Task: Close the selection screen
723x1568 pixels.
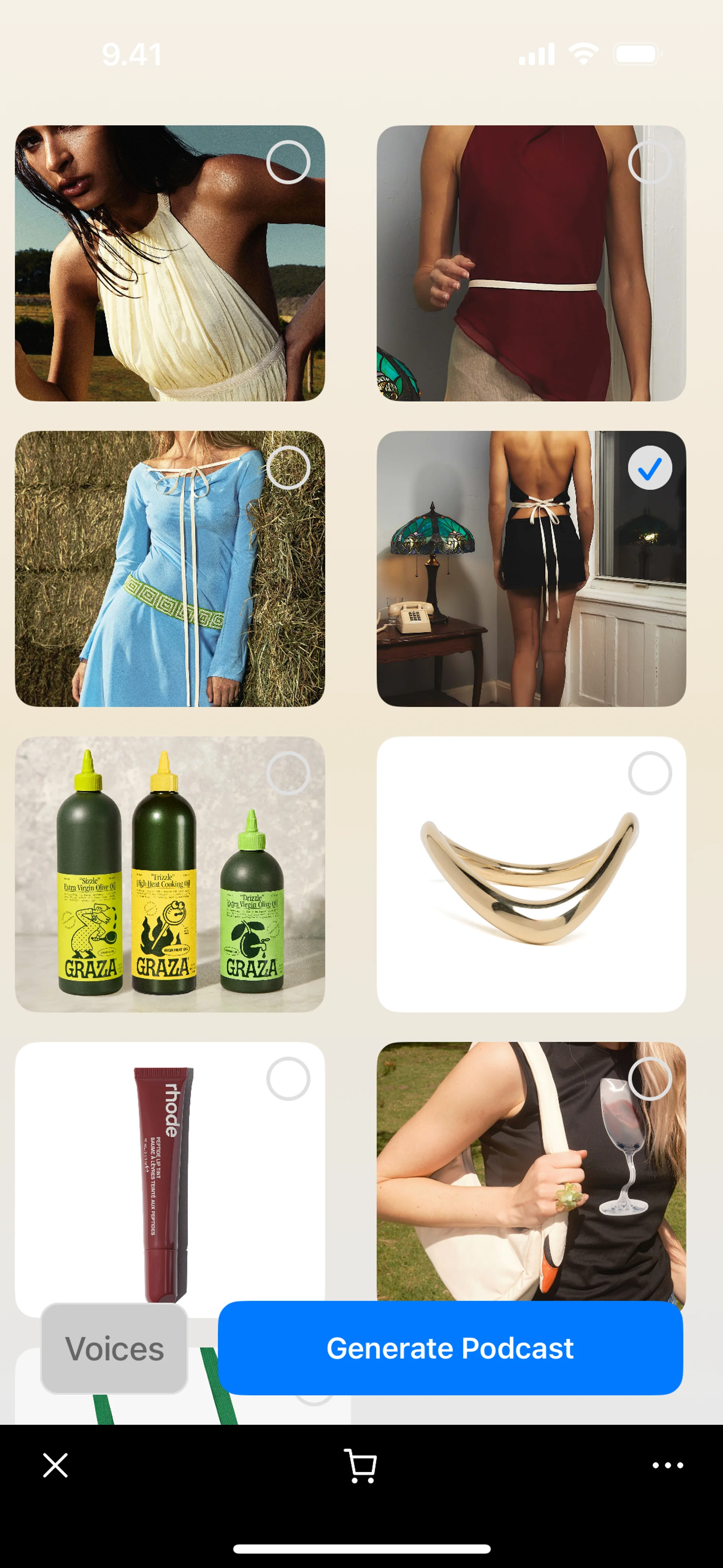Action: pyautogui.click(x=55, y=1465)
